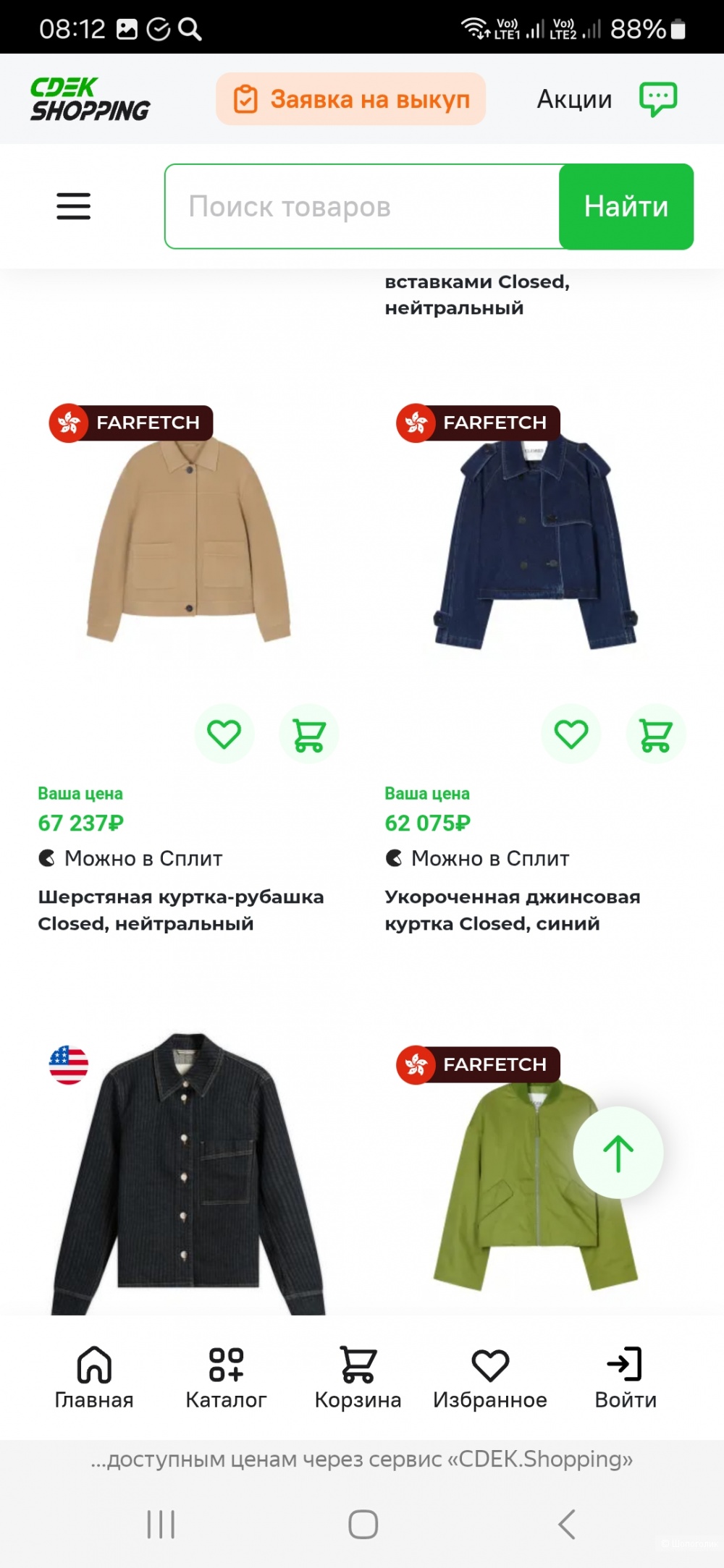Open the beige wool shirt jacket product
The image size is (724, 1568).
click(x=190, y=543)
